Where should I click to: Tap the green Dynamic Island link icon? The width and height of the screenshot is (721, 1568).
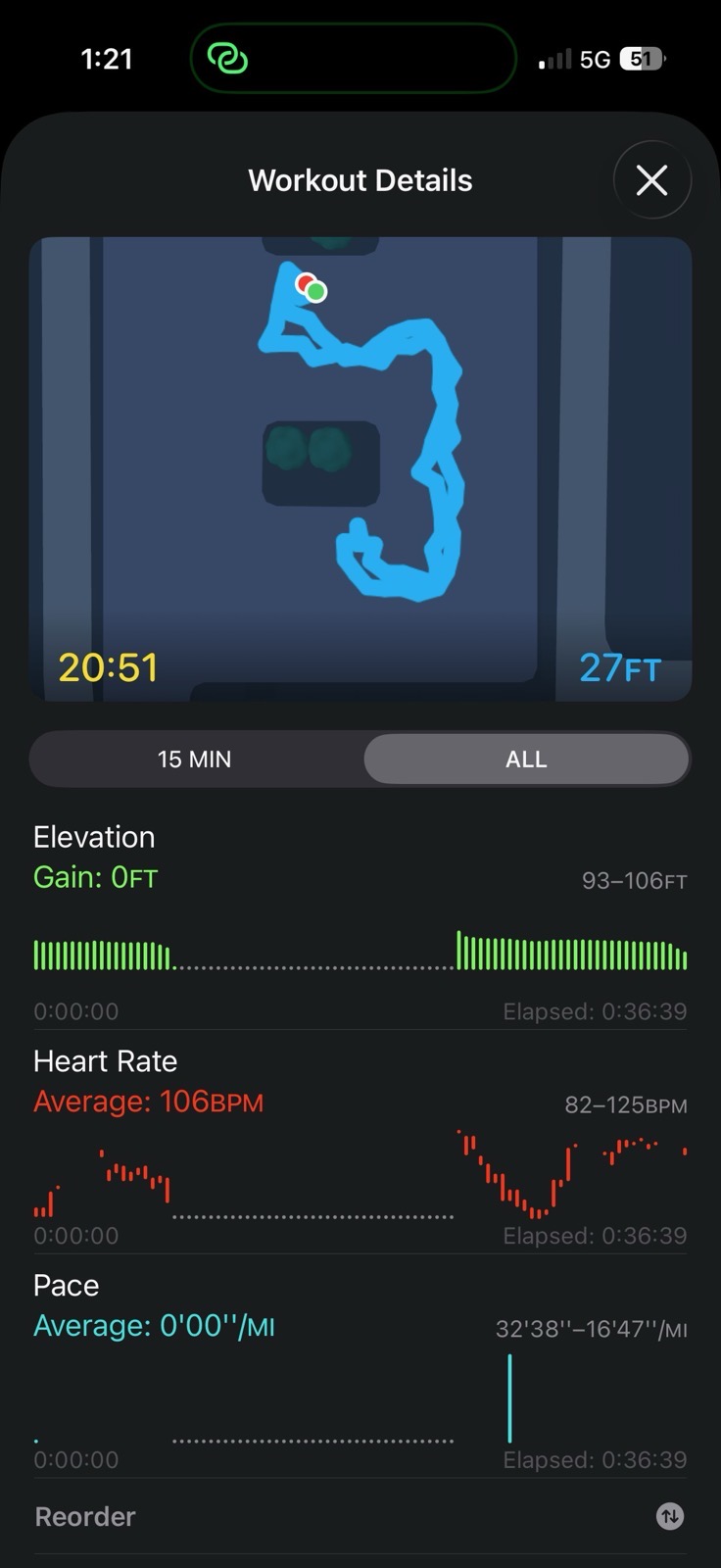[x=227, y=59]
